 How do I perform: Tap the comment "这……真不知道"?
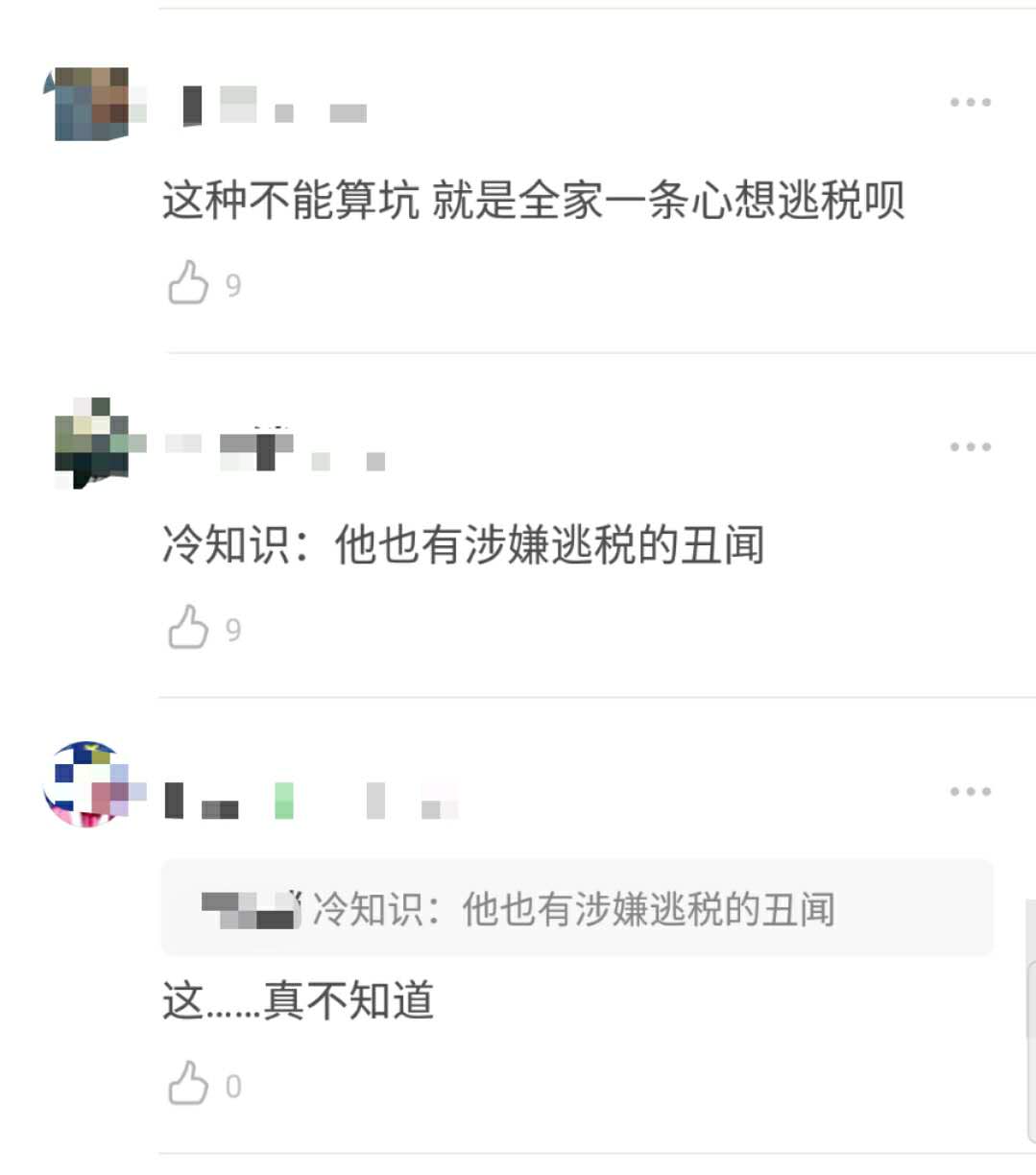coord(298,998)
